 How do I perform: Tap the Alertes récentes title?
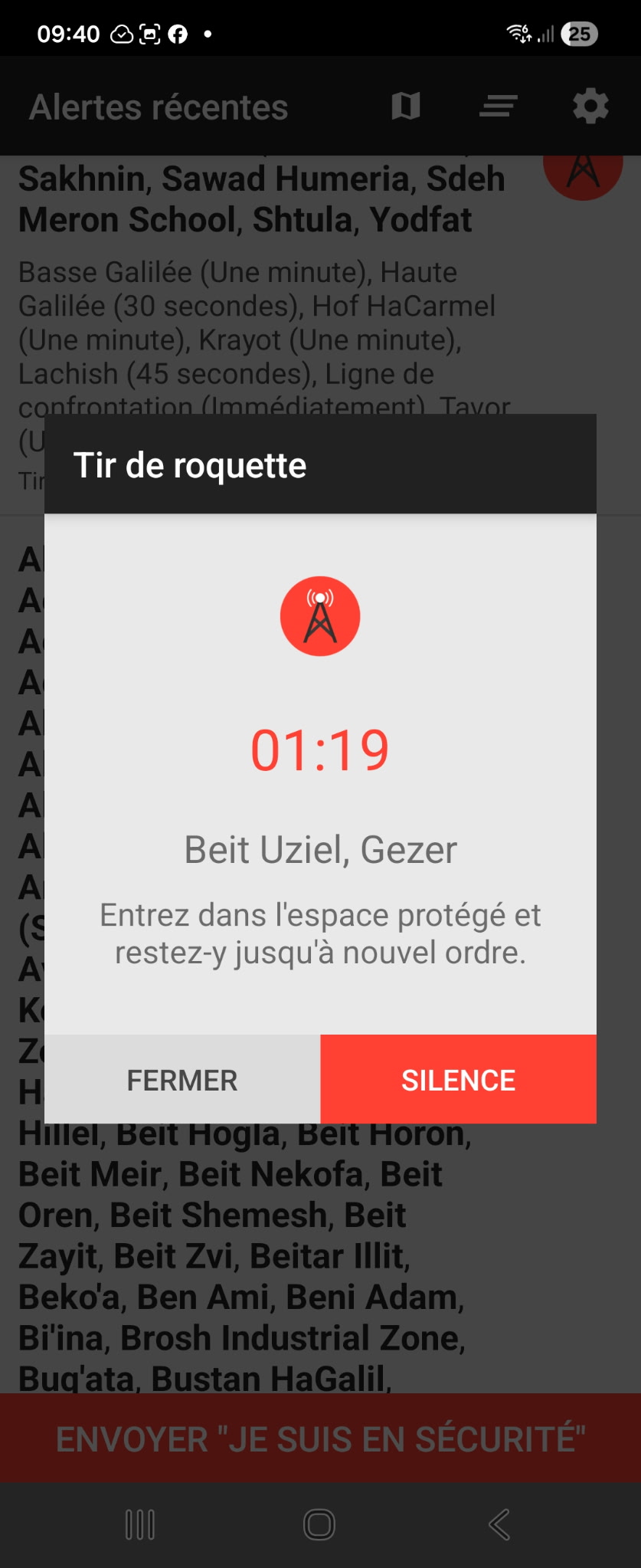coord(159,106)
